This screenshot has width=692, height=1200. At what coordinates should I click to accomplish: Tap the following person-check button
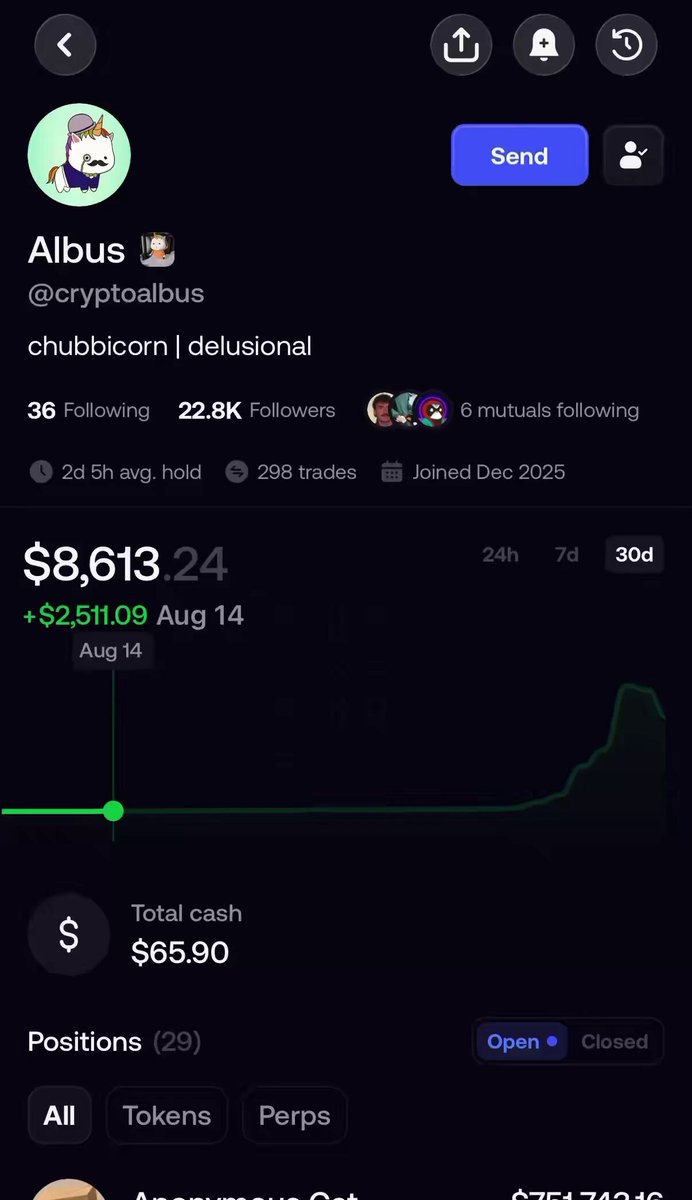pos(634,155)
